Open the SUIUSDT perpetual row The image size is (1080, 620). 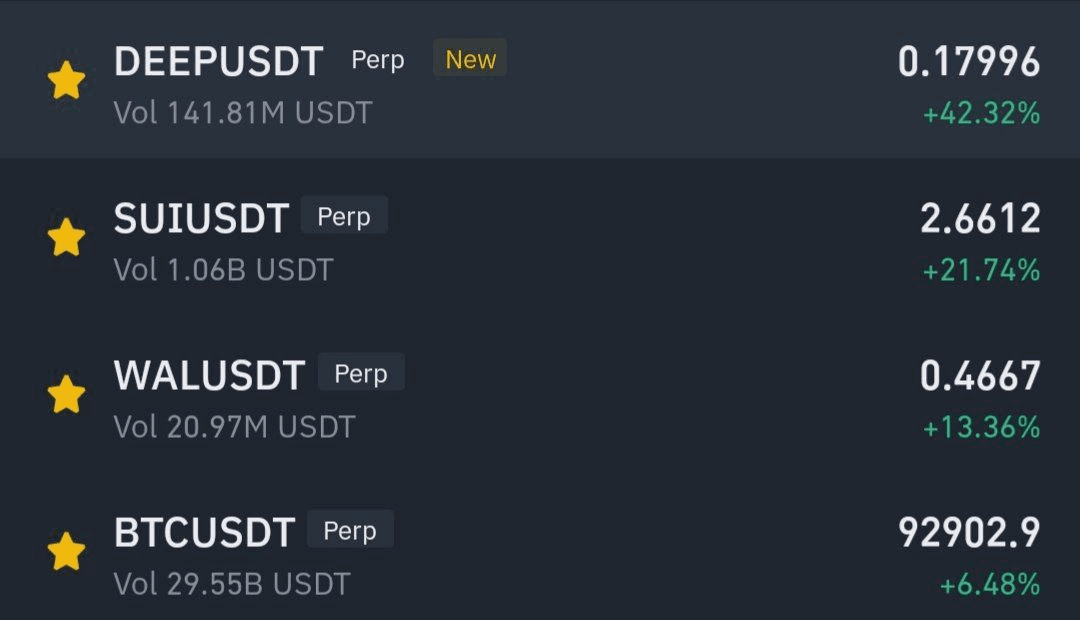click(201, 219)
